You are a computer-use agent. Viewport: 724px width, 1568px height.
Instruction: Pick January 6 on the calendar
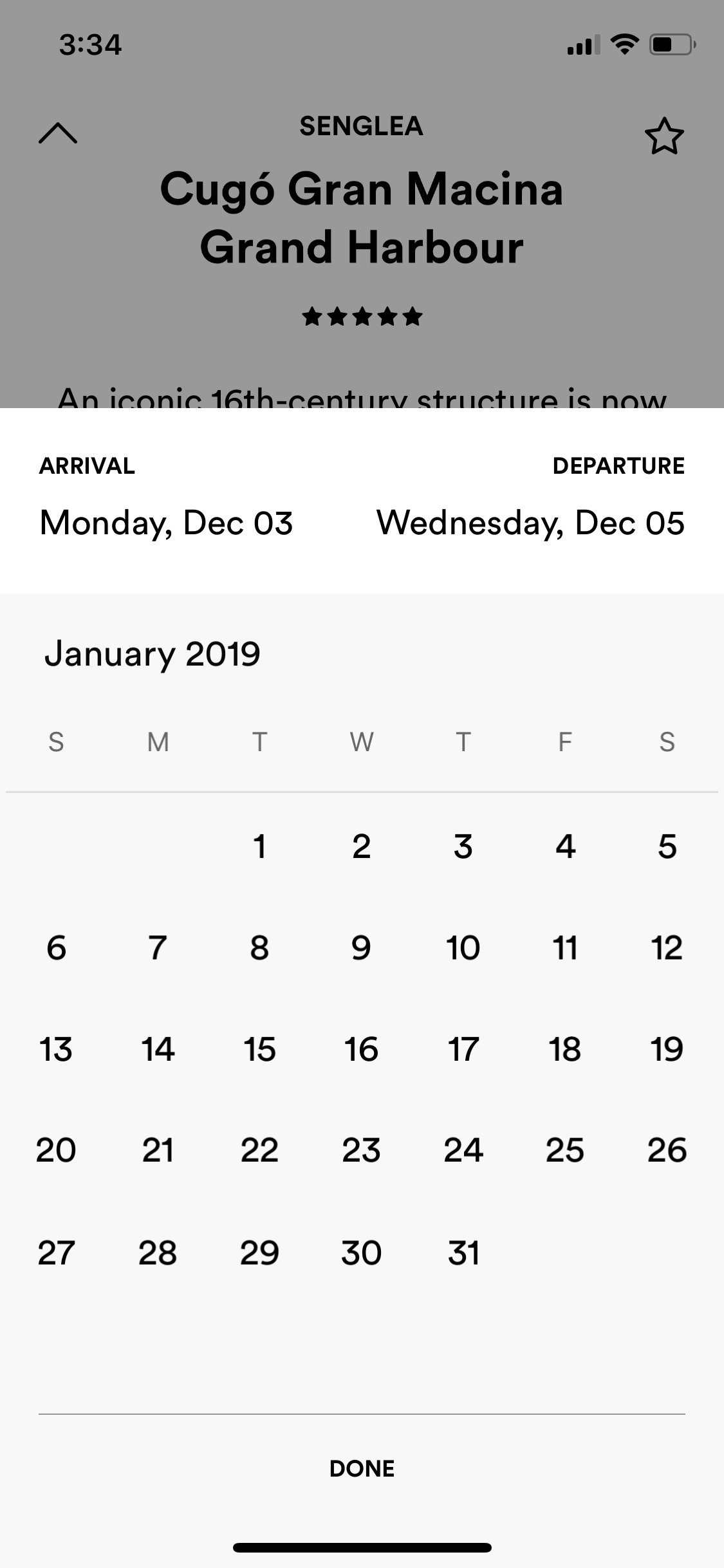pyautogui.click(x=56, y=947)
